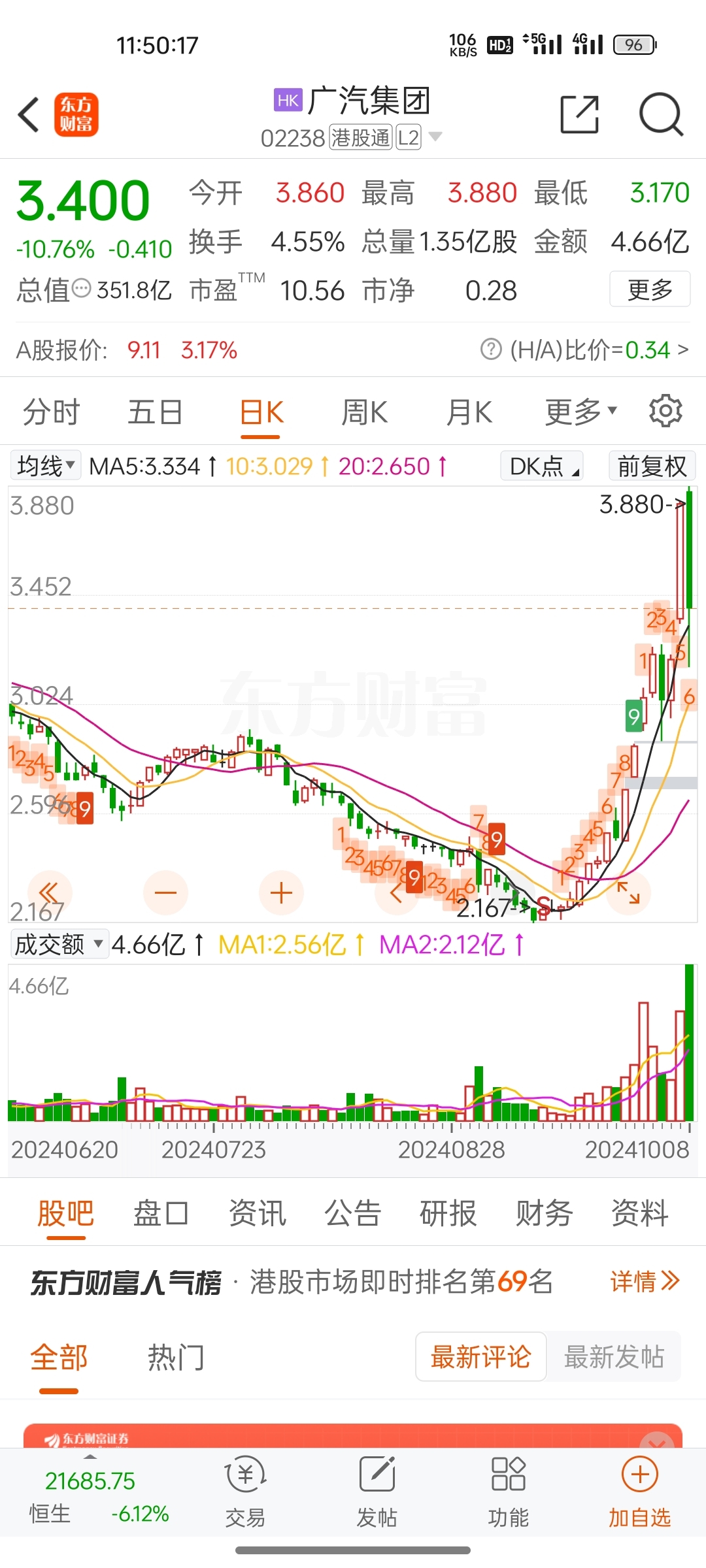This screenshot has width=706, height=1568.
Task: Toggle 前复权 price adjustment mode
Action: [x=651, y=466]
